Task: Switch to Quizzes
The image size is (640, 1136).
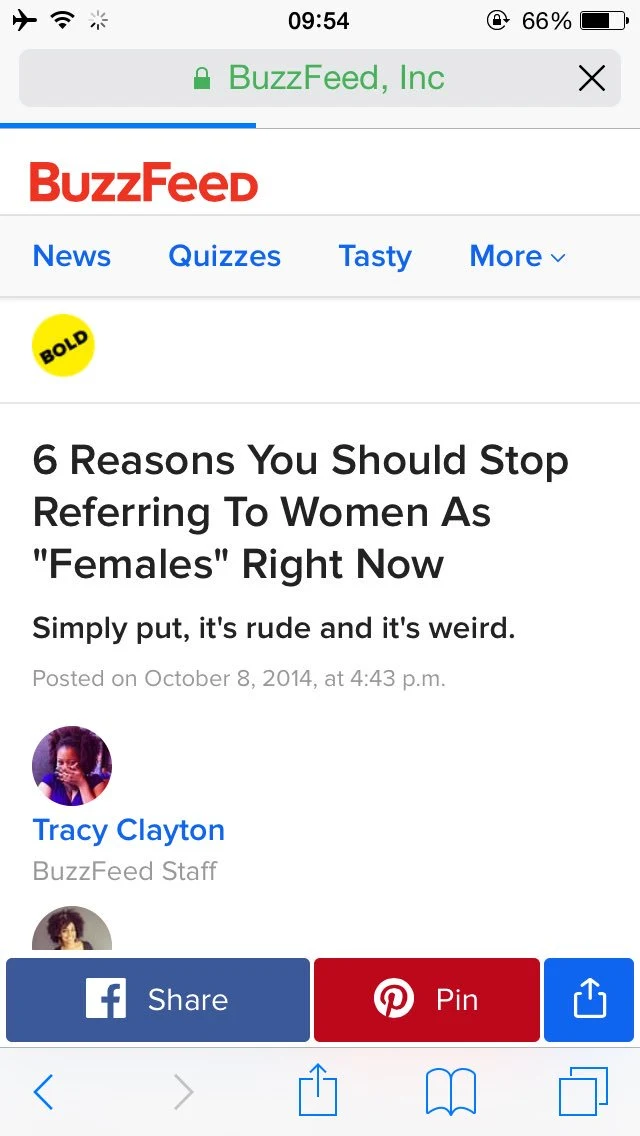Action: click(224, 256)
